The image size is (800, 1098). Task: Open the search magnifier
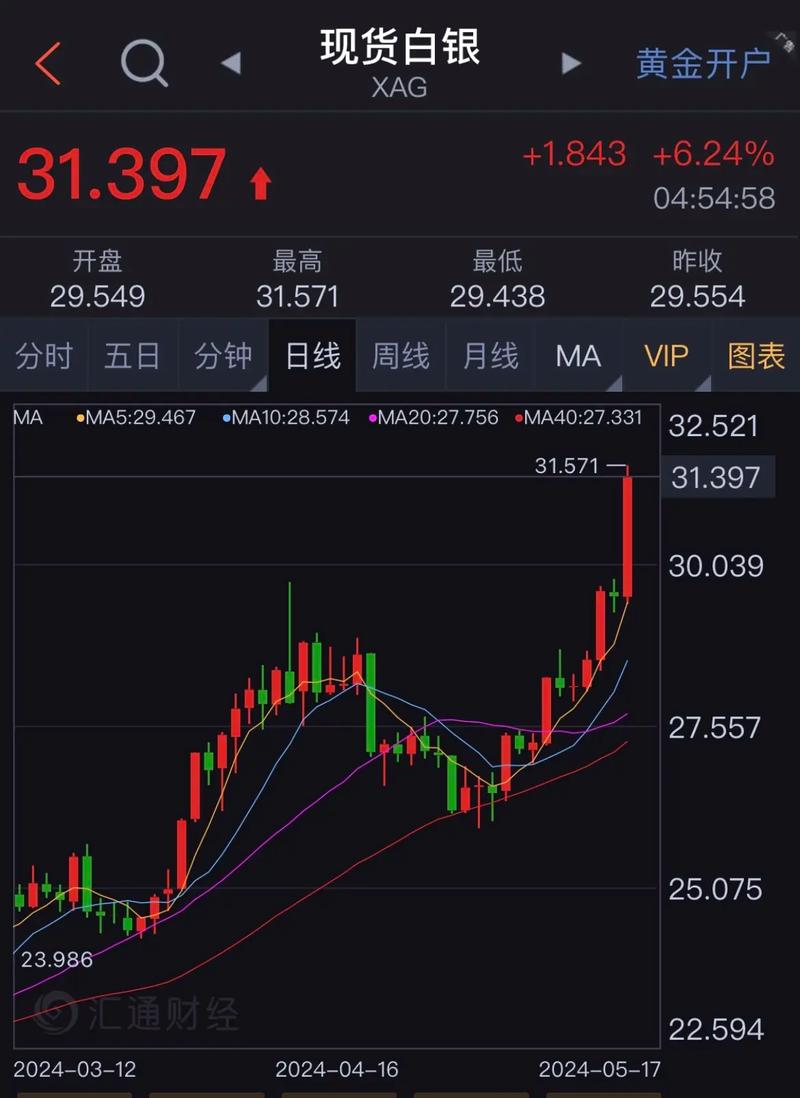[145, 62]
